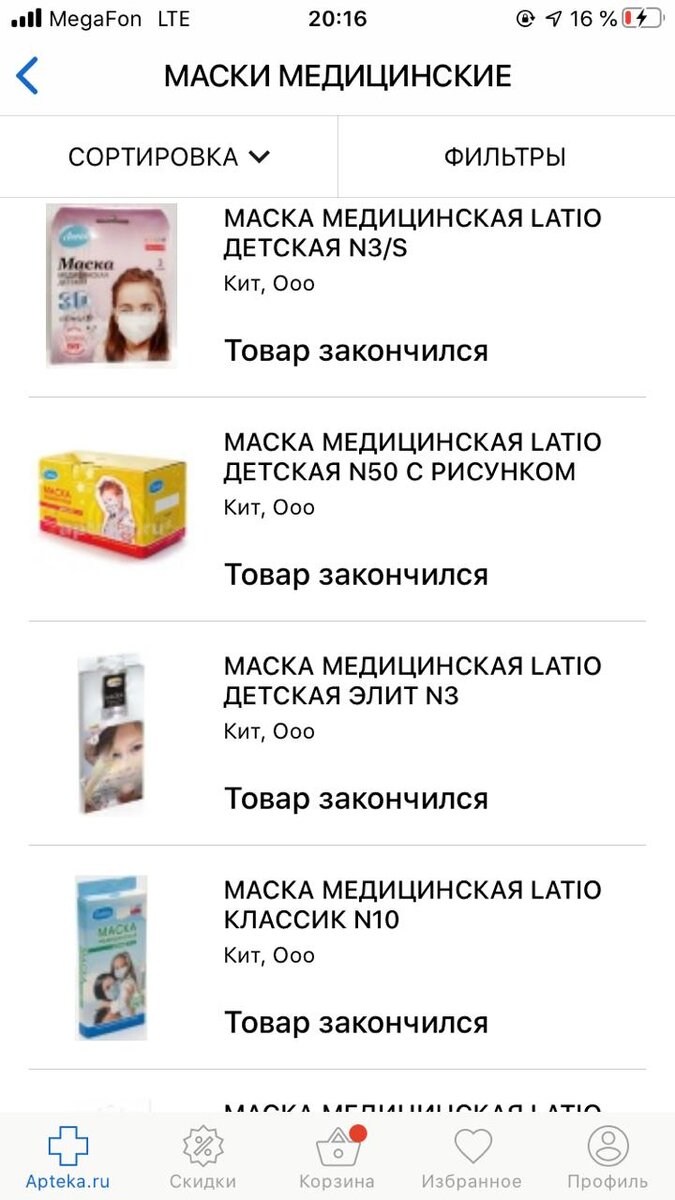Switch to the Скидки tab

[x=203, y=1158]
